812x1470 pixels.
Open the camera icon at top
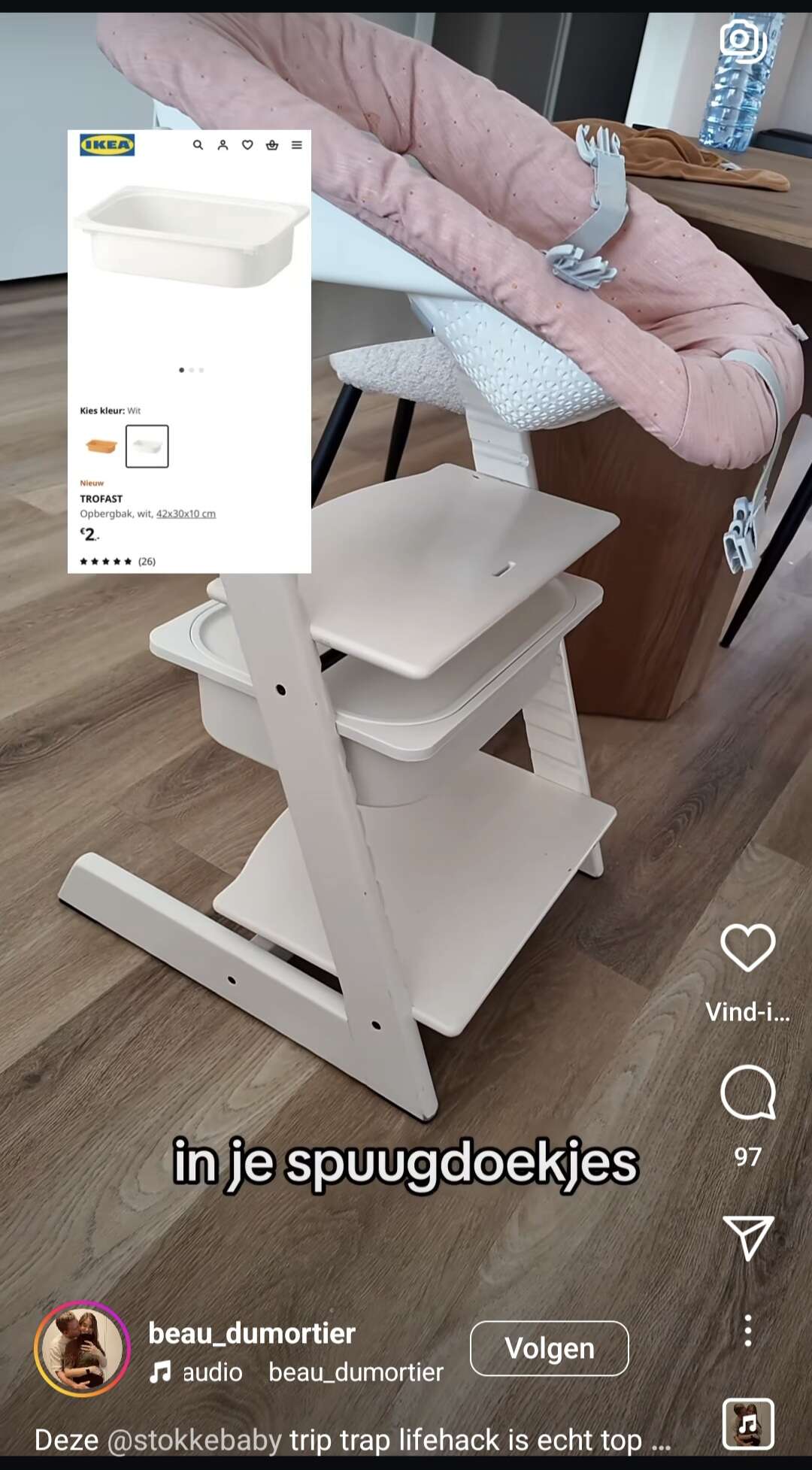click(x=743, y=41)
